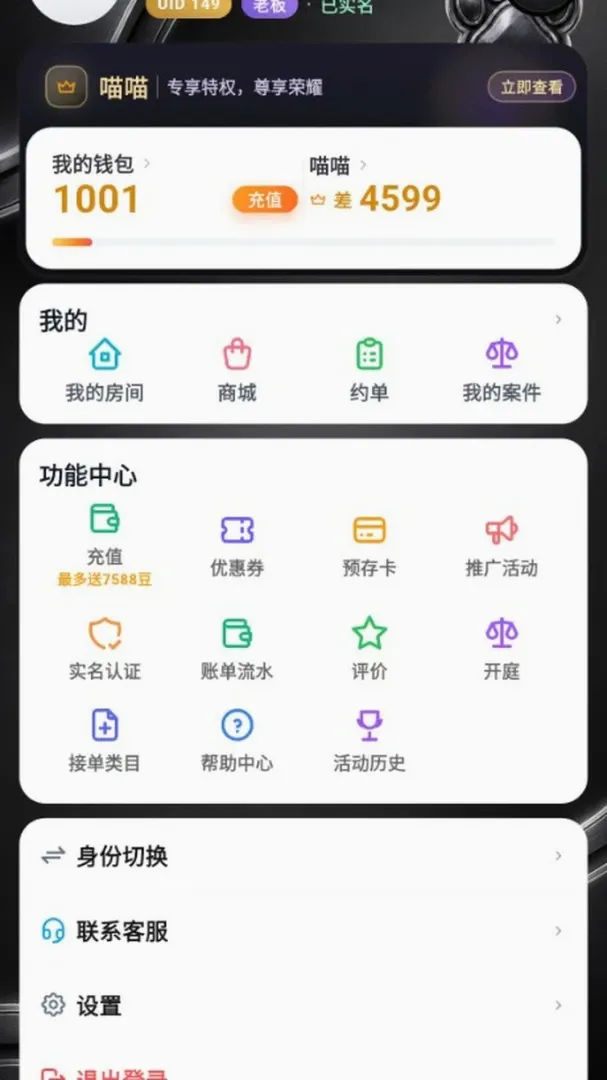The image size is (607, 1080).
Task: Open 活动历史
Action: tap(369, 741)
